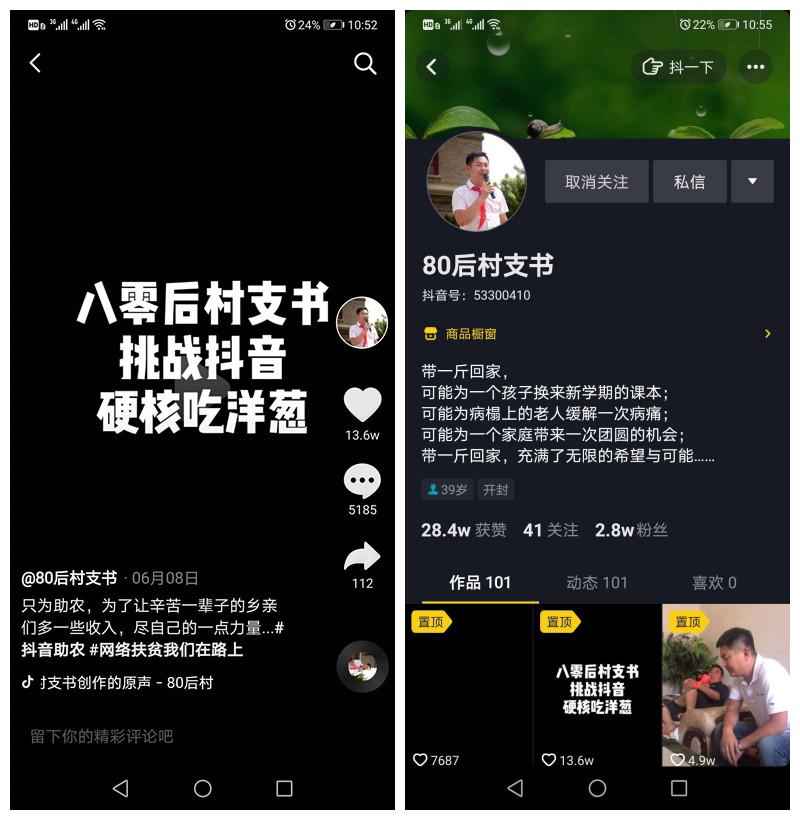This screenshot has width=800, height=820.
Task: Tap 取消关注 to unfollow
Action: tap(596, 182)
